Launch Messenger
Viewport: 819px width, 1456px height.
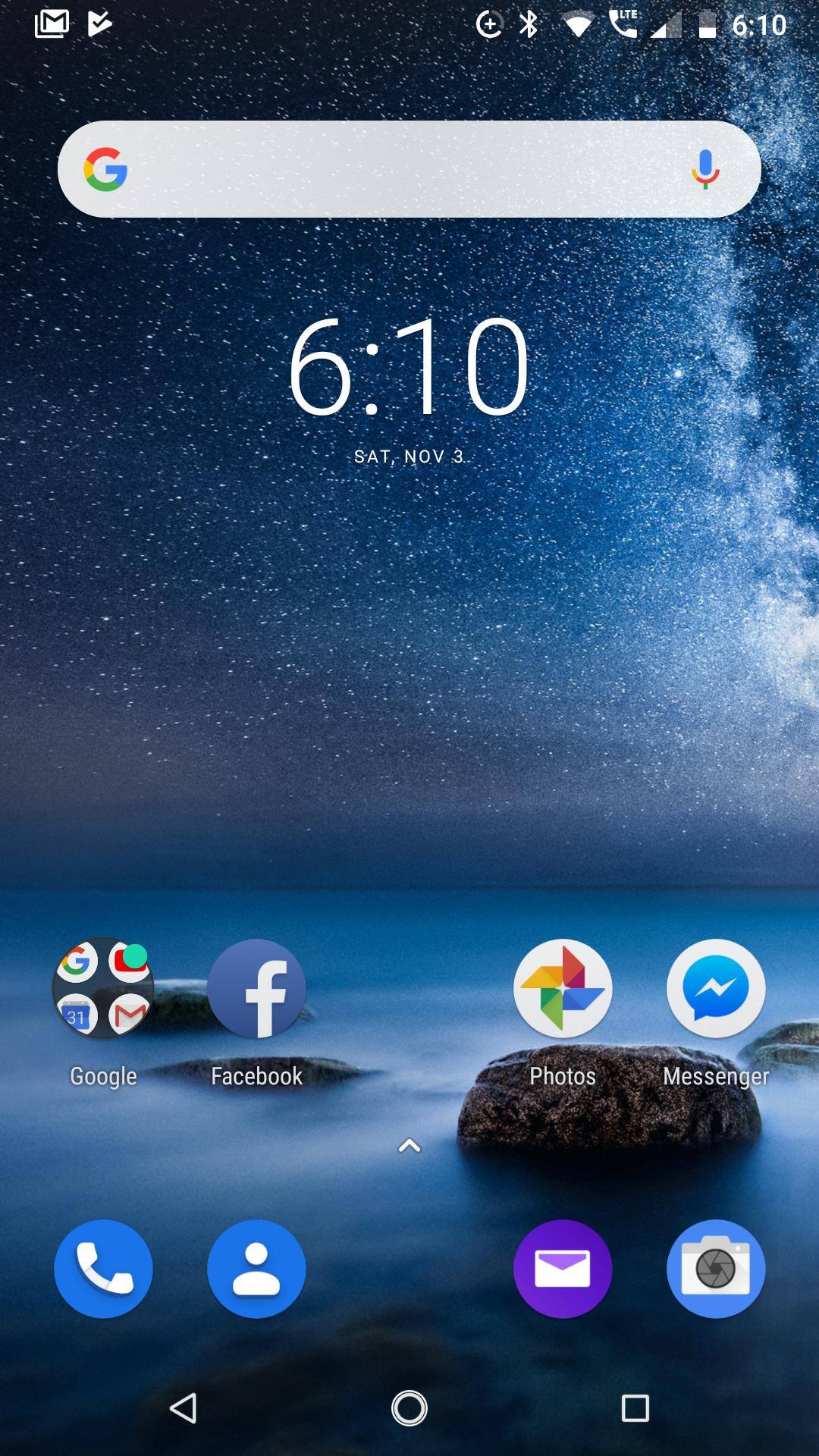coord(715,988)
